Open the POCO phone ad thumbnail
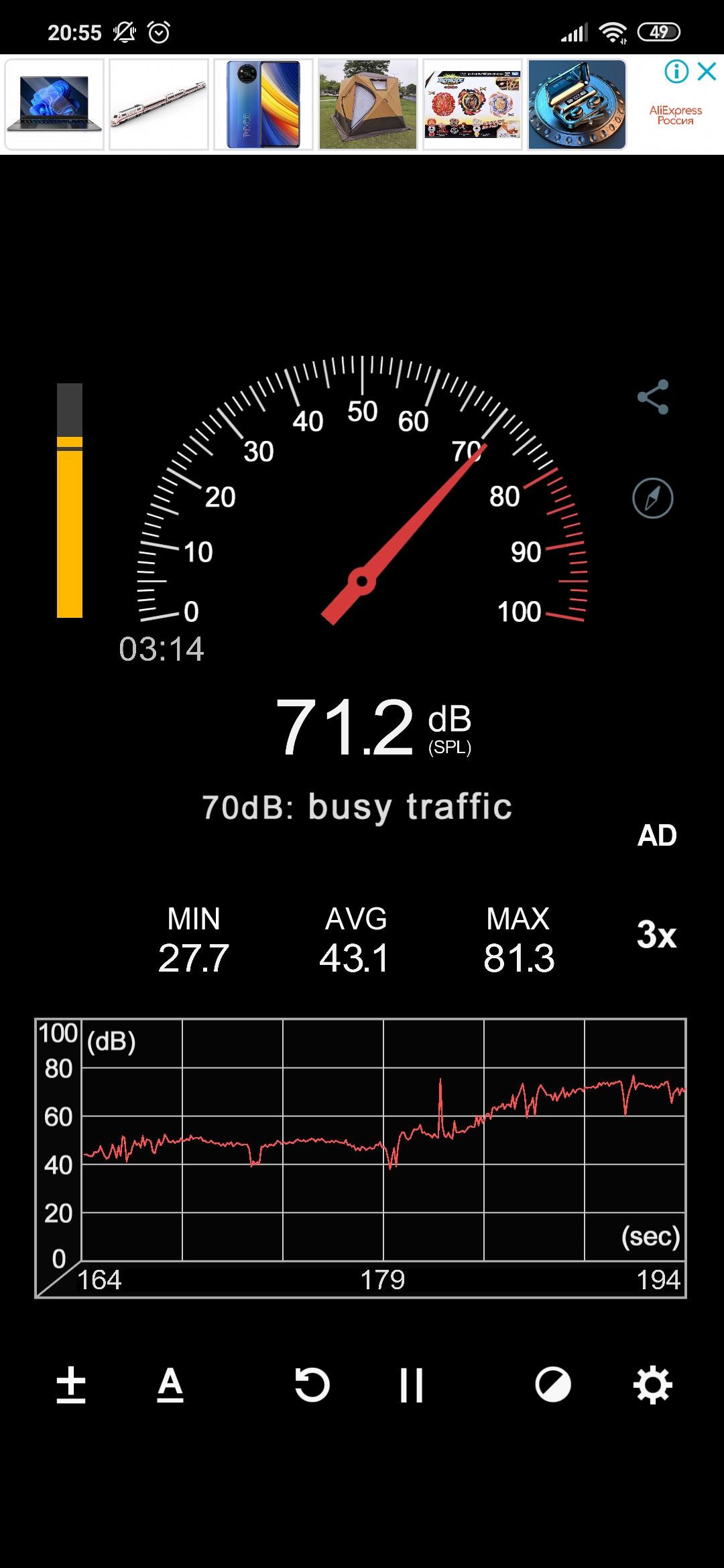 point(263,105)
